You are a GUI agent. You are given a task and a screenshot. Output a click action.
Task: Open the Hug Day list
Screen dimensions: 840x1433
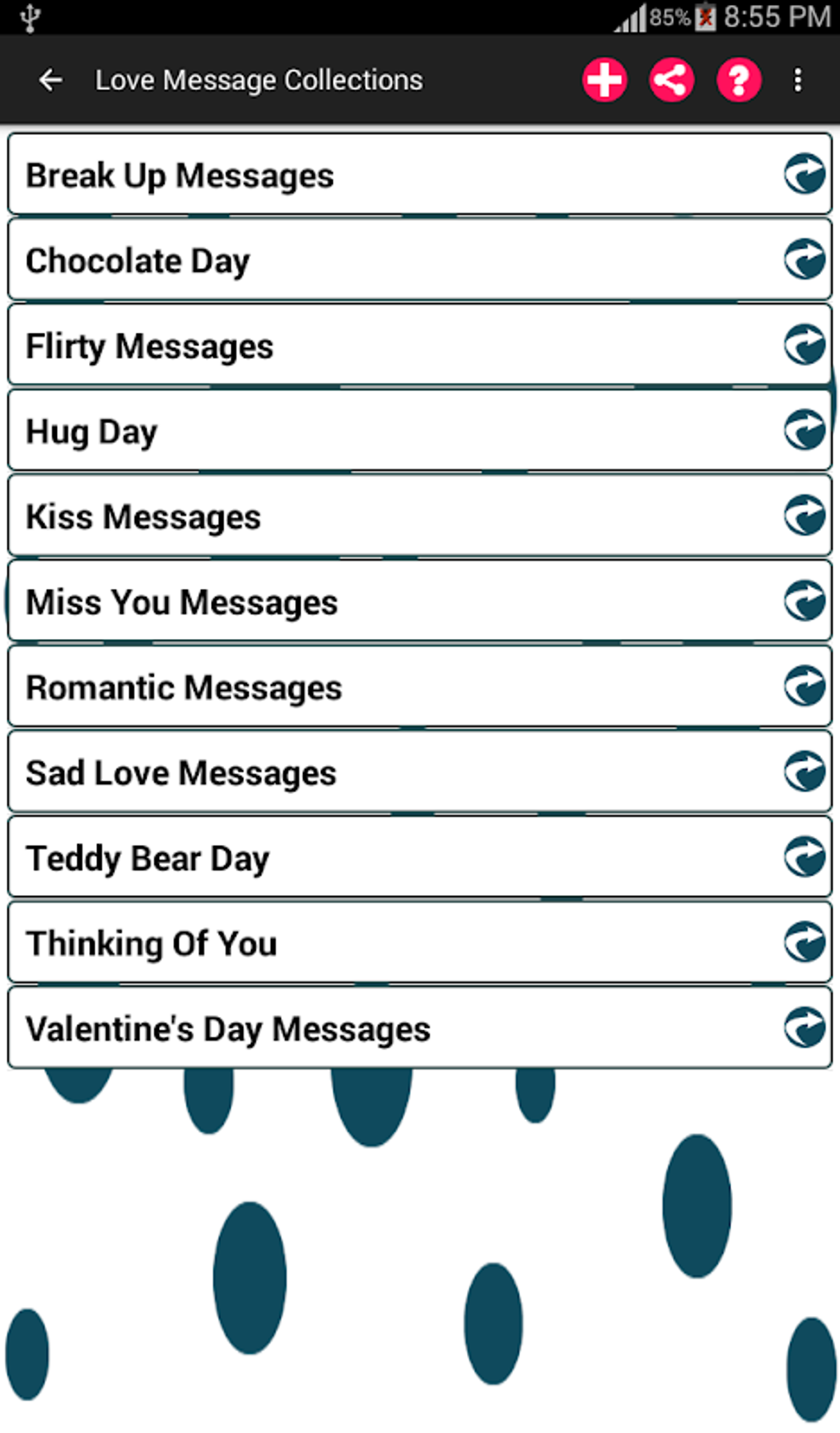419,431
